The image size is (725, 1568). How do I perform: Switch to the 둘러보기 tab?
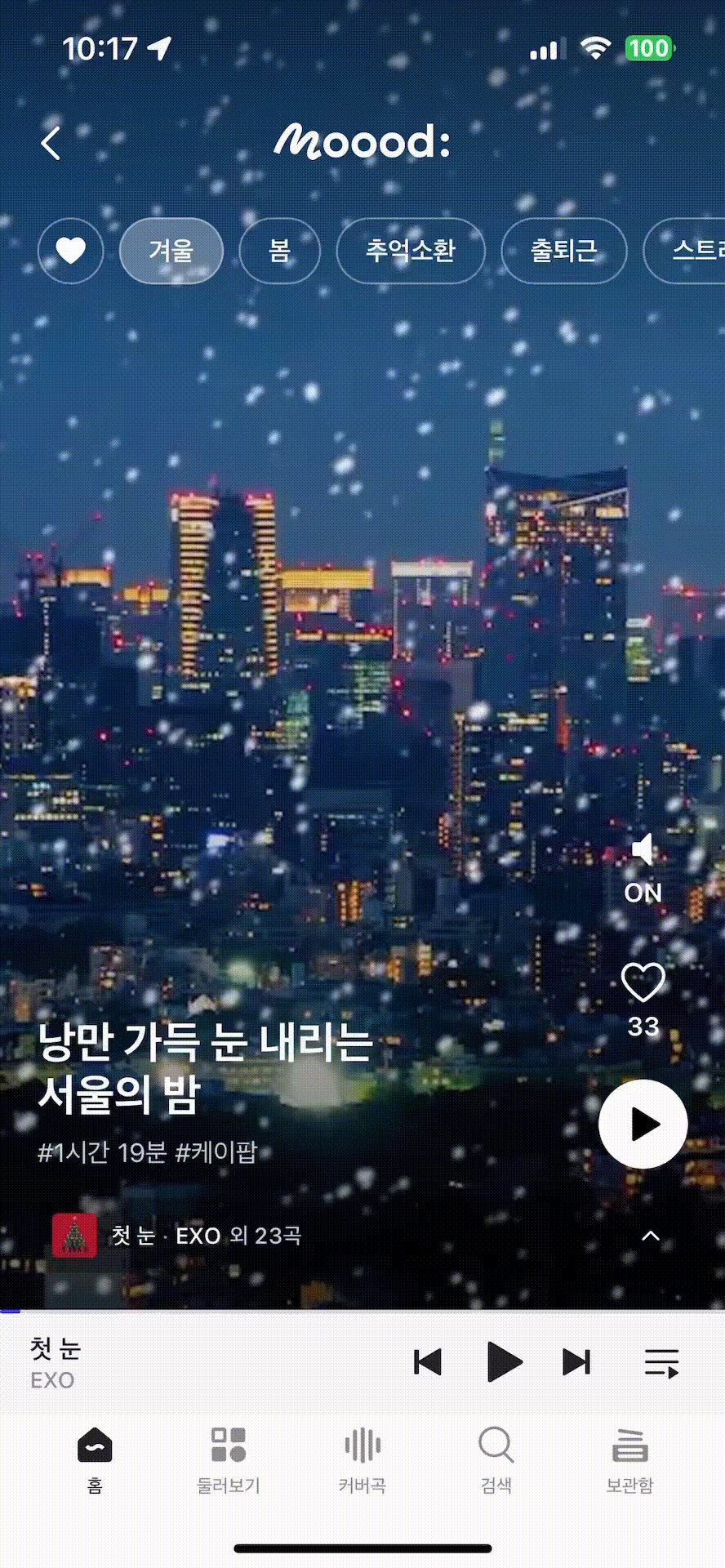(229, 1459)
